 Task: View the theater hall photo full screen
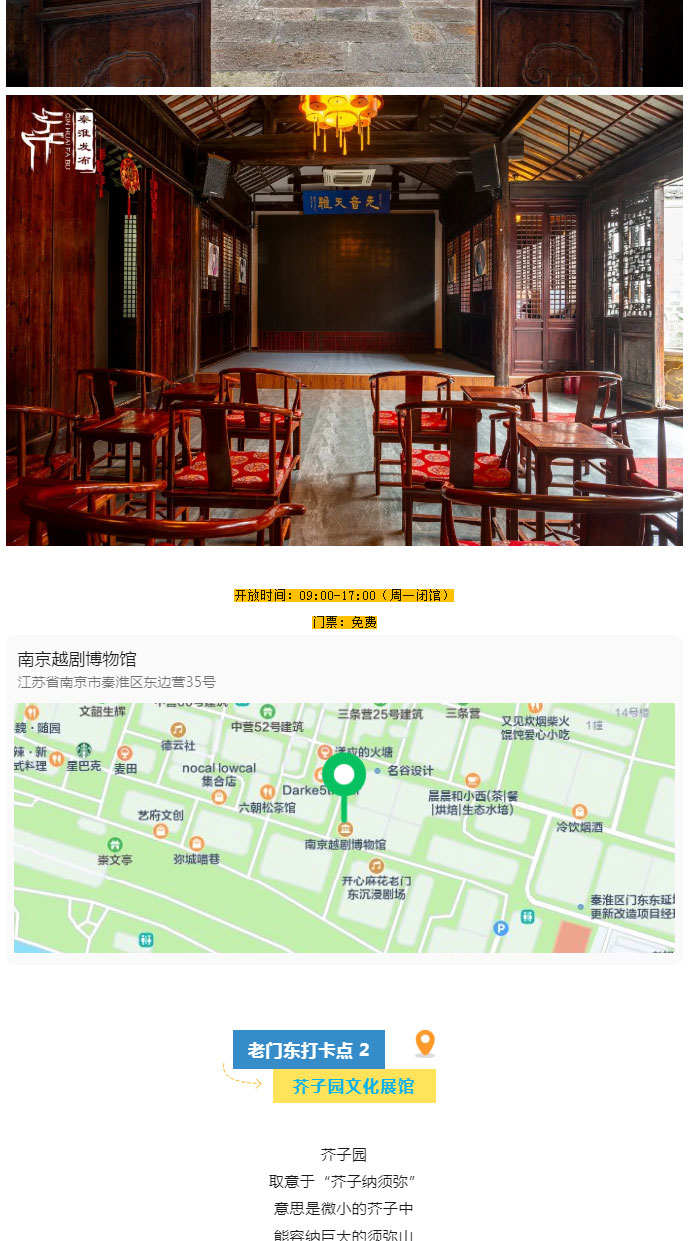(x=344, y=320)
